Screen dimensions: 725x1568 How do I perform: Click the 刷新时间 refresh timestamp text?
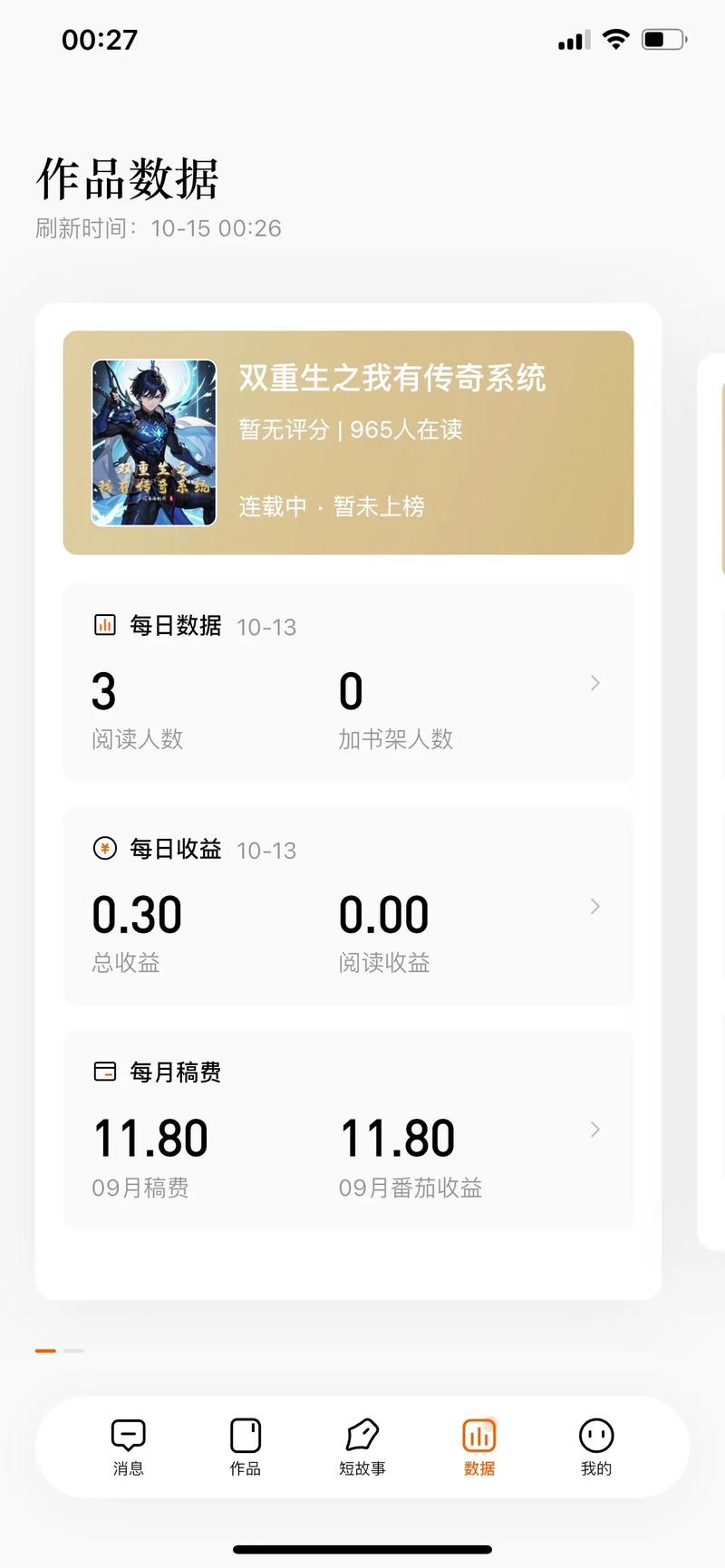tap(155, 228)
